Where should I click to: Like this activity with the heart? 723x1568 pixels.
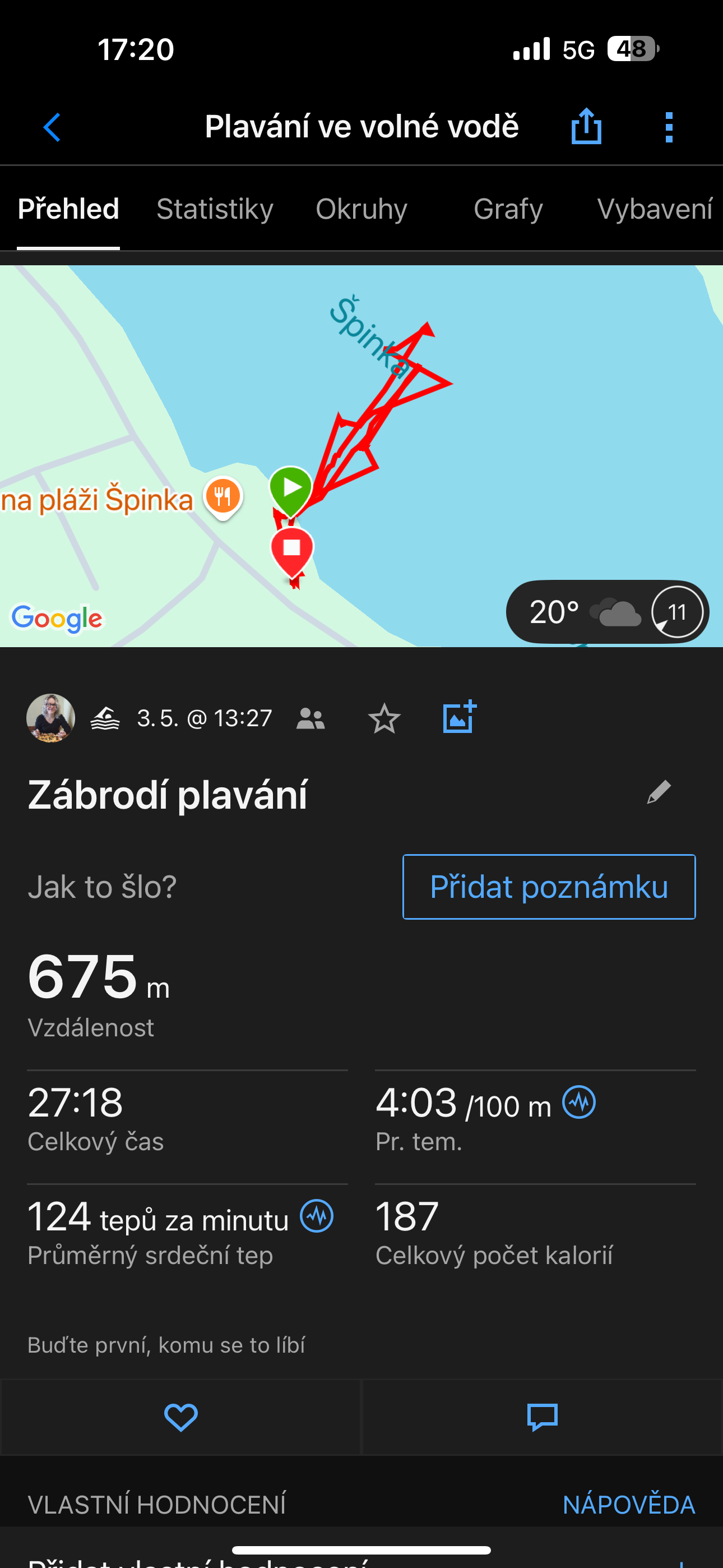click(180, 1417)
